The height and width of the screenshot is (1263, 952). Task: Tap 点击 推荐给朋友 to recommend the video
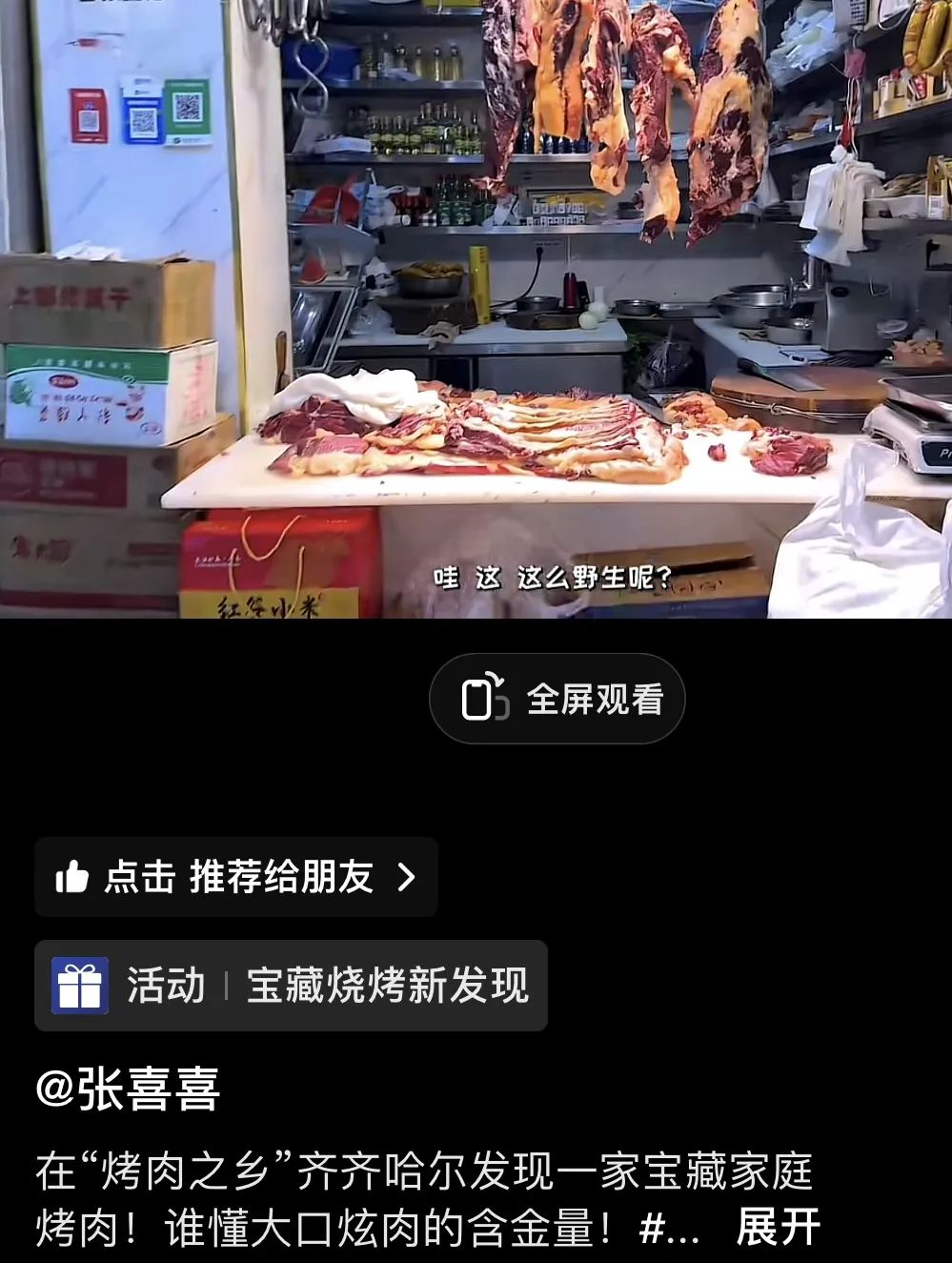236,877
